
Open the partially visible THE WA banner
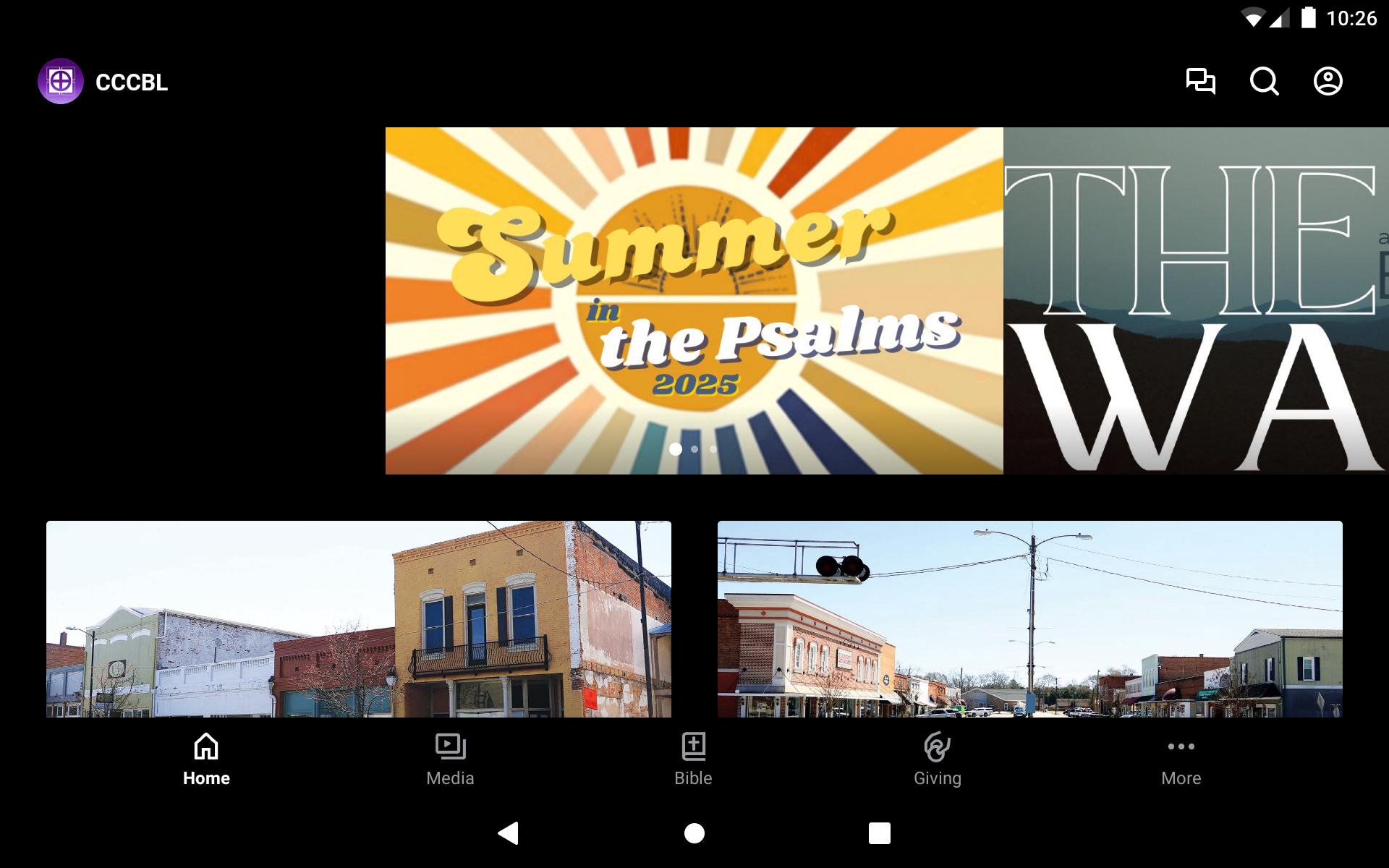click(x=1196, y=300)
